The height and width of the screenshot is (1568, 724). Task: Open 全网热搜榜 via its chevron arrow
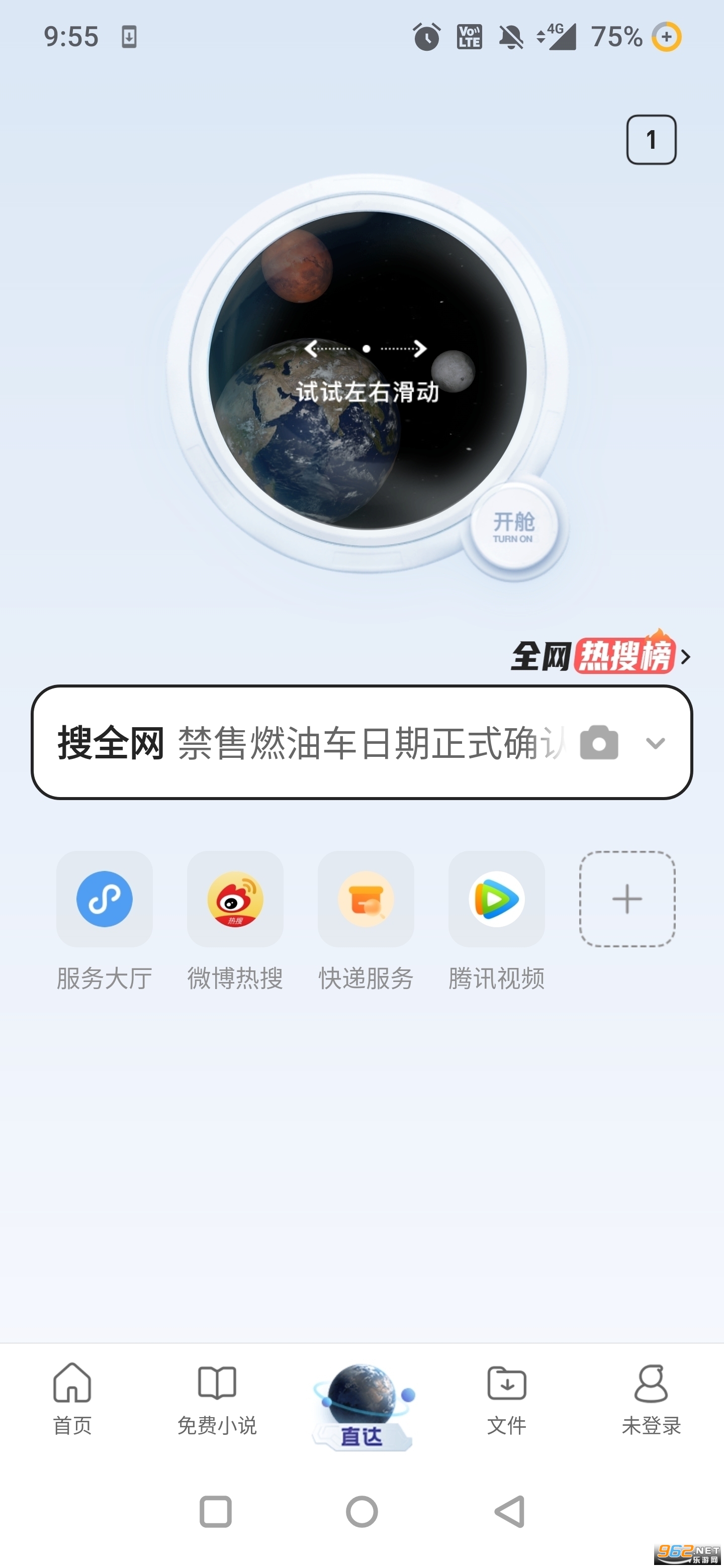coord(686,657)
